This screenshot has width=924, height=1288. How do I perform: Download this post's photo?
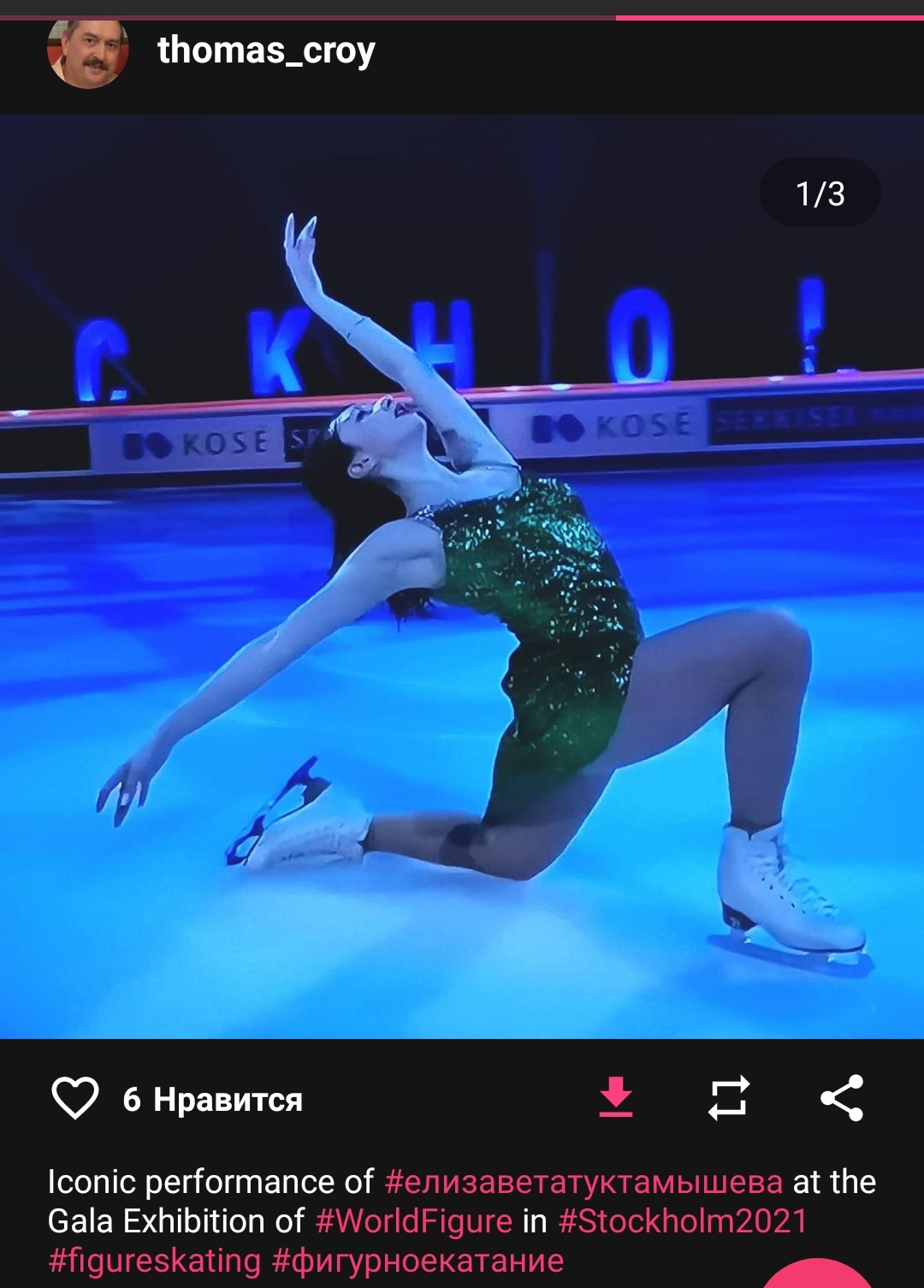pos(616,1098)
